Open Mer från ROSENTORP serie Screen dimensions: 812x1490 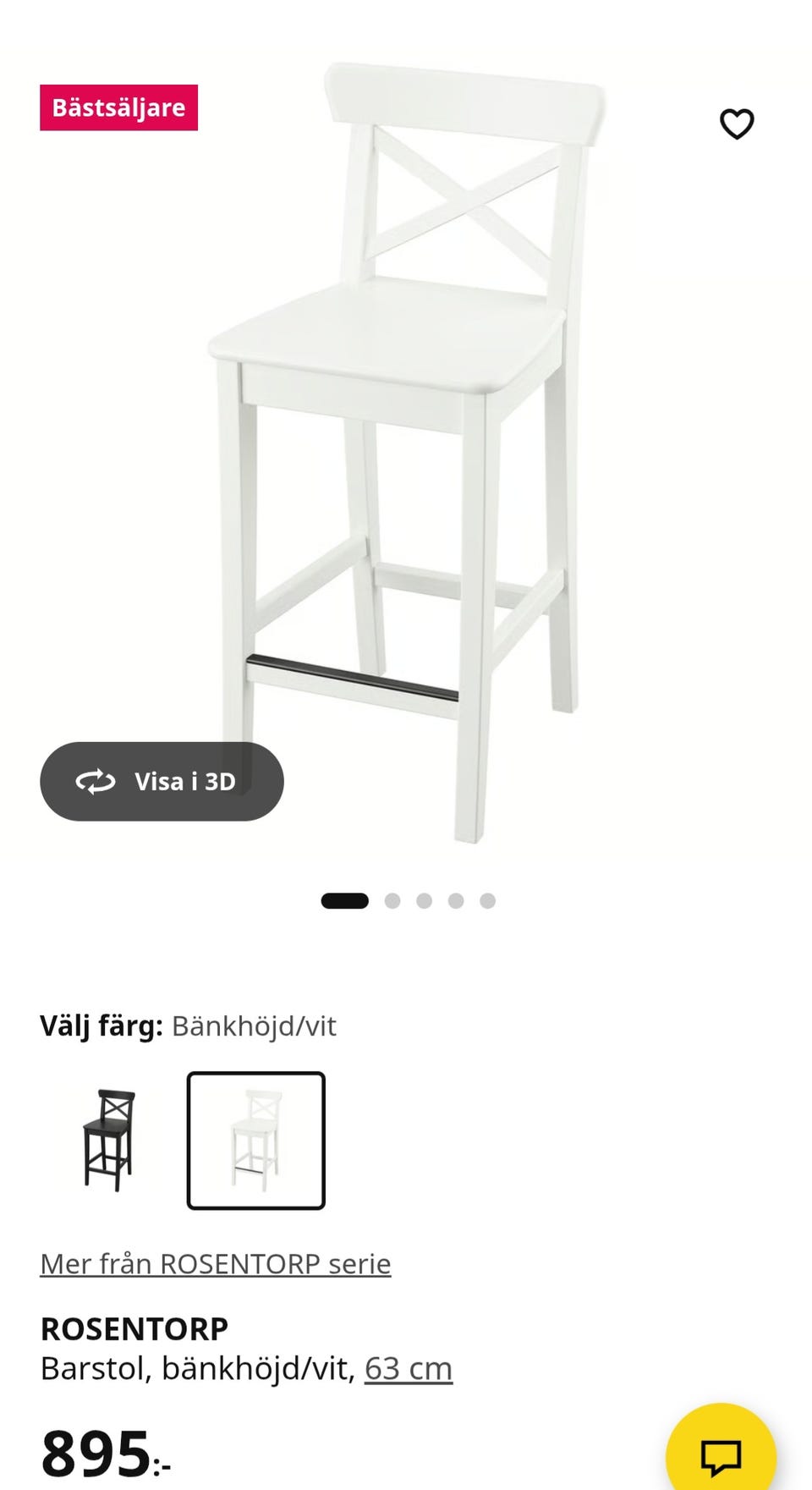(x=215, y=1262)
